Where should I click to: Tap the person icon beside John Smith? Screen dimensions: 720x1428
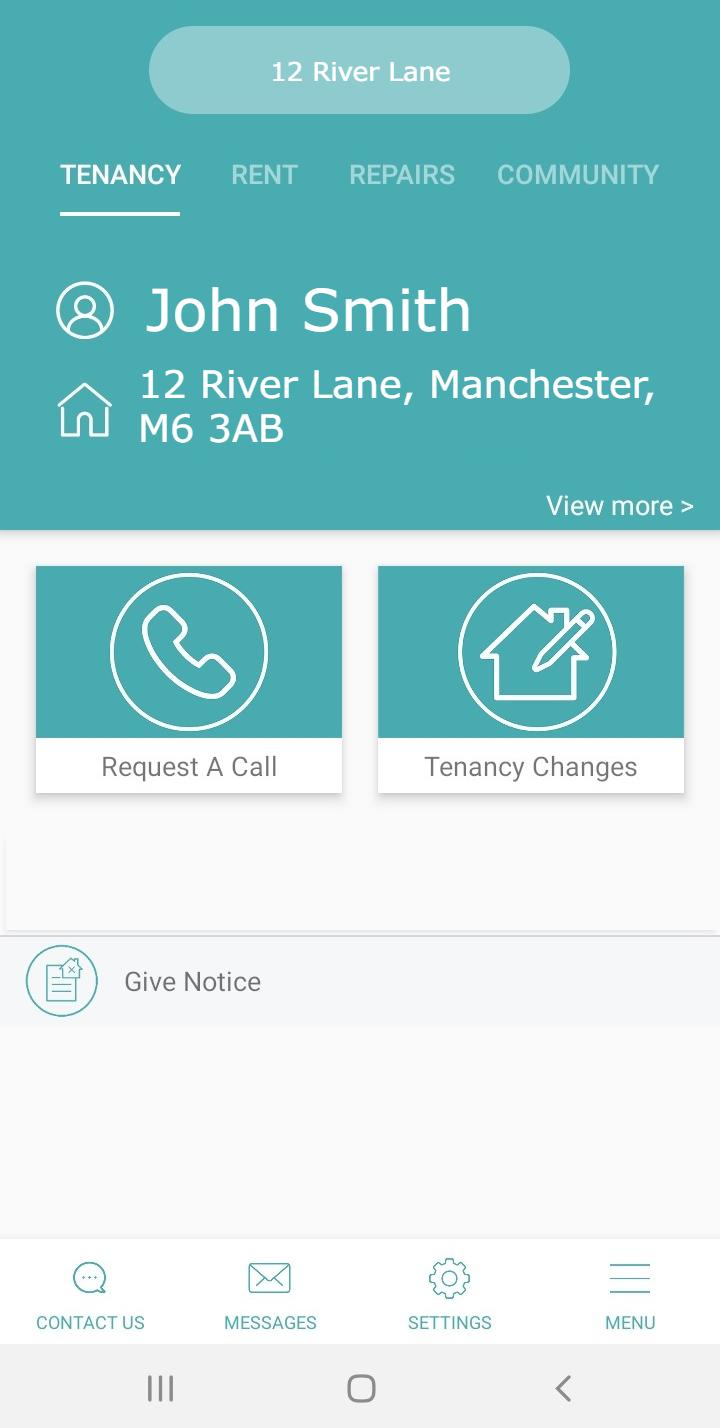[x=84, y=310]
